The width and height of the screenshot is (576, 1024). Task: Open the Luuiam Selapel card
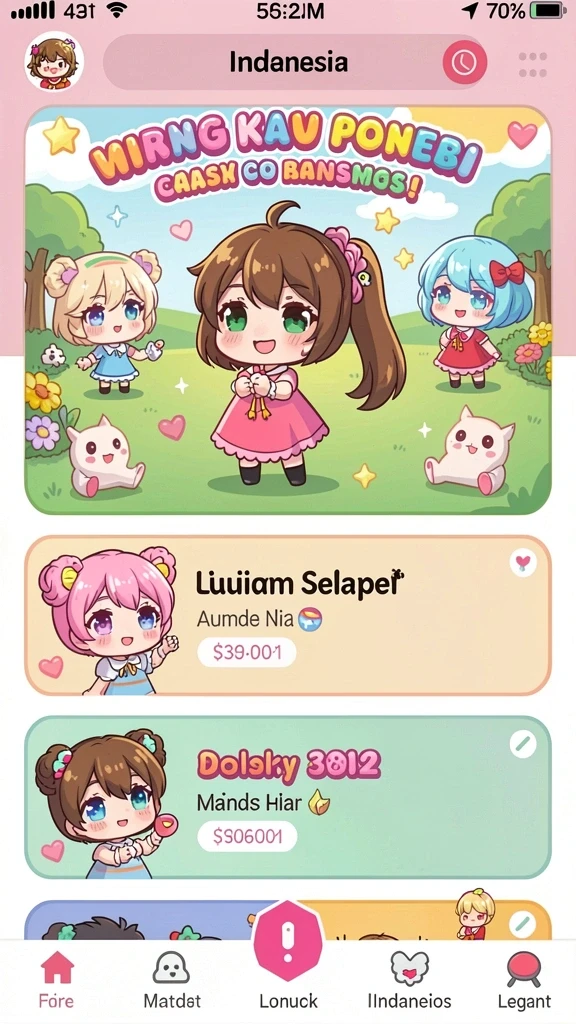point(288,616)
